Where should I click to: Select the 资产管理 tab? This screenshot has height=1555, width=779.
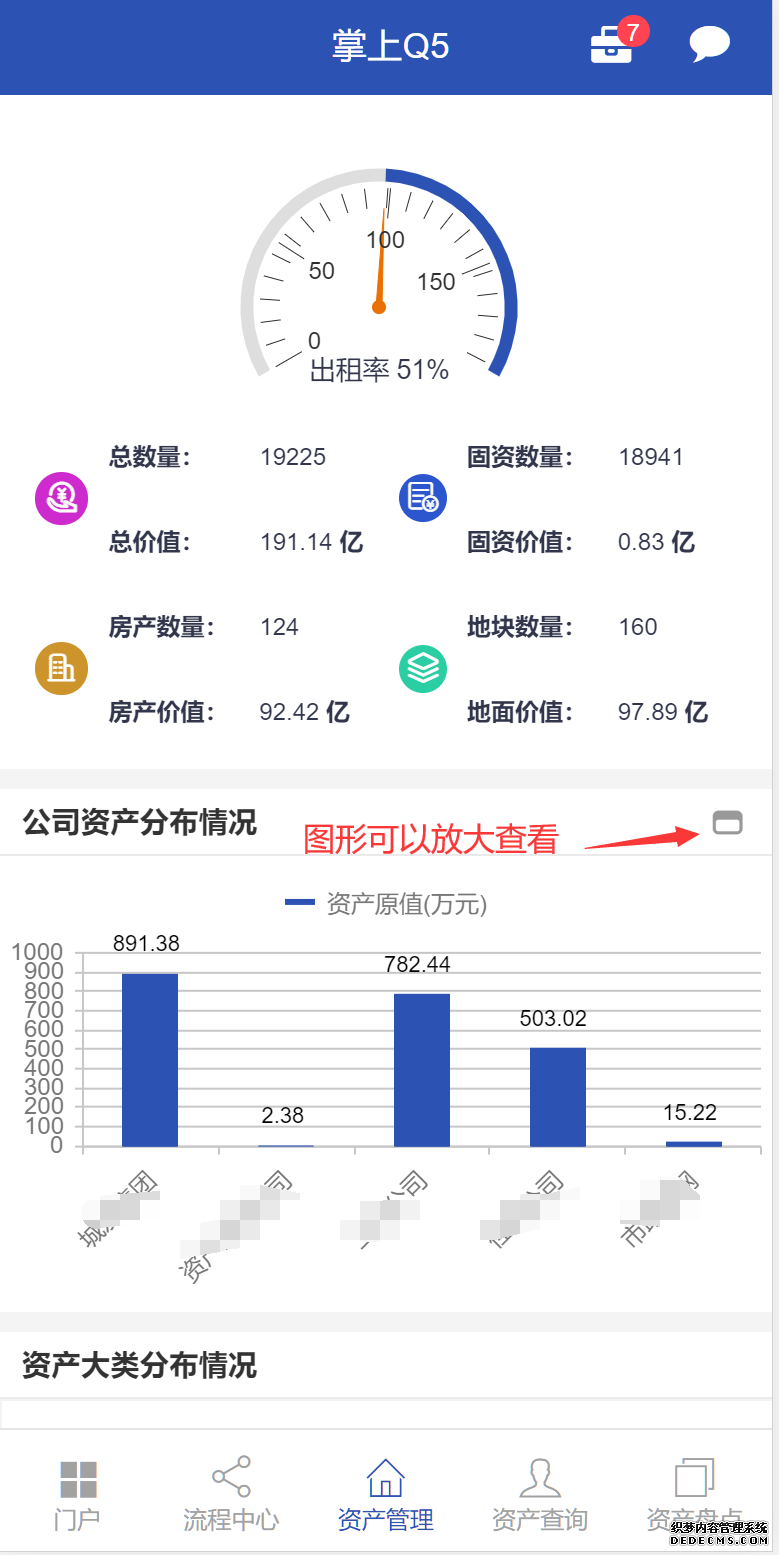coord(386,1495)
